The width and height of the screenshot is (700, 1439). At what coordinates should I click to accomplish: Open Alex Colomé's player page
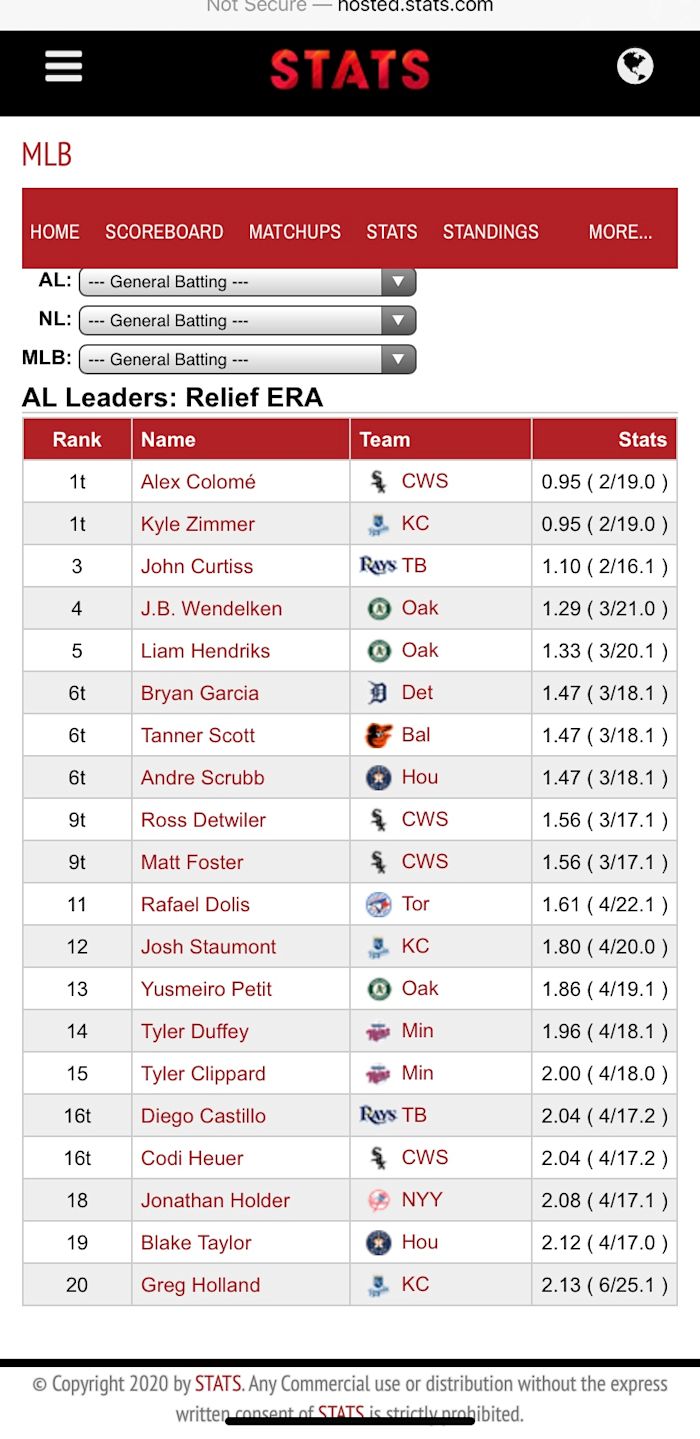[198, 482]
